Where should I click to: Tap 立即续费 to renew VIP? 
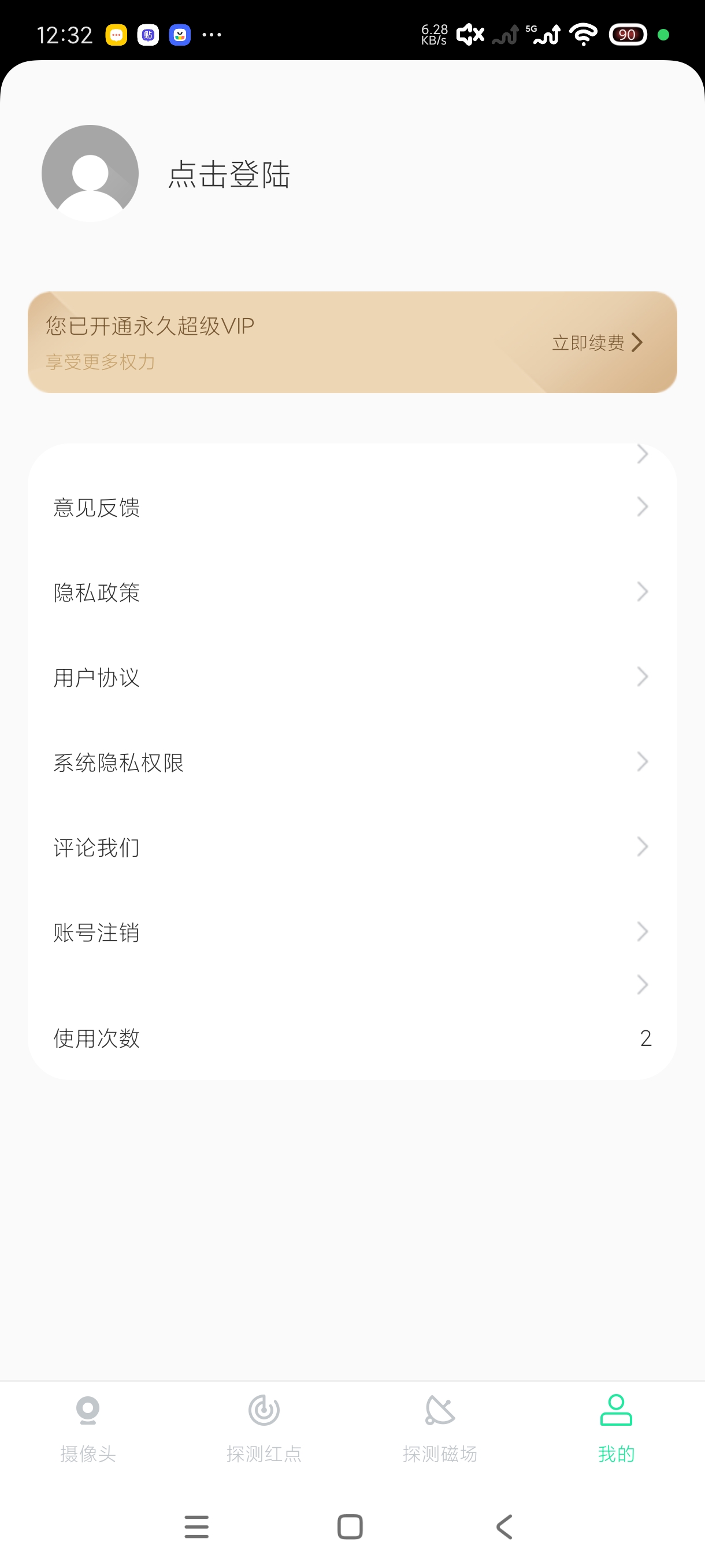(588, 343)
